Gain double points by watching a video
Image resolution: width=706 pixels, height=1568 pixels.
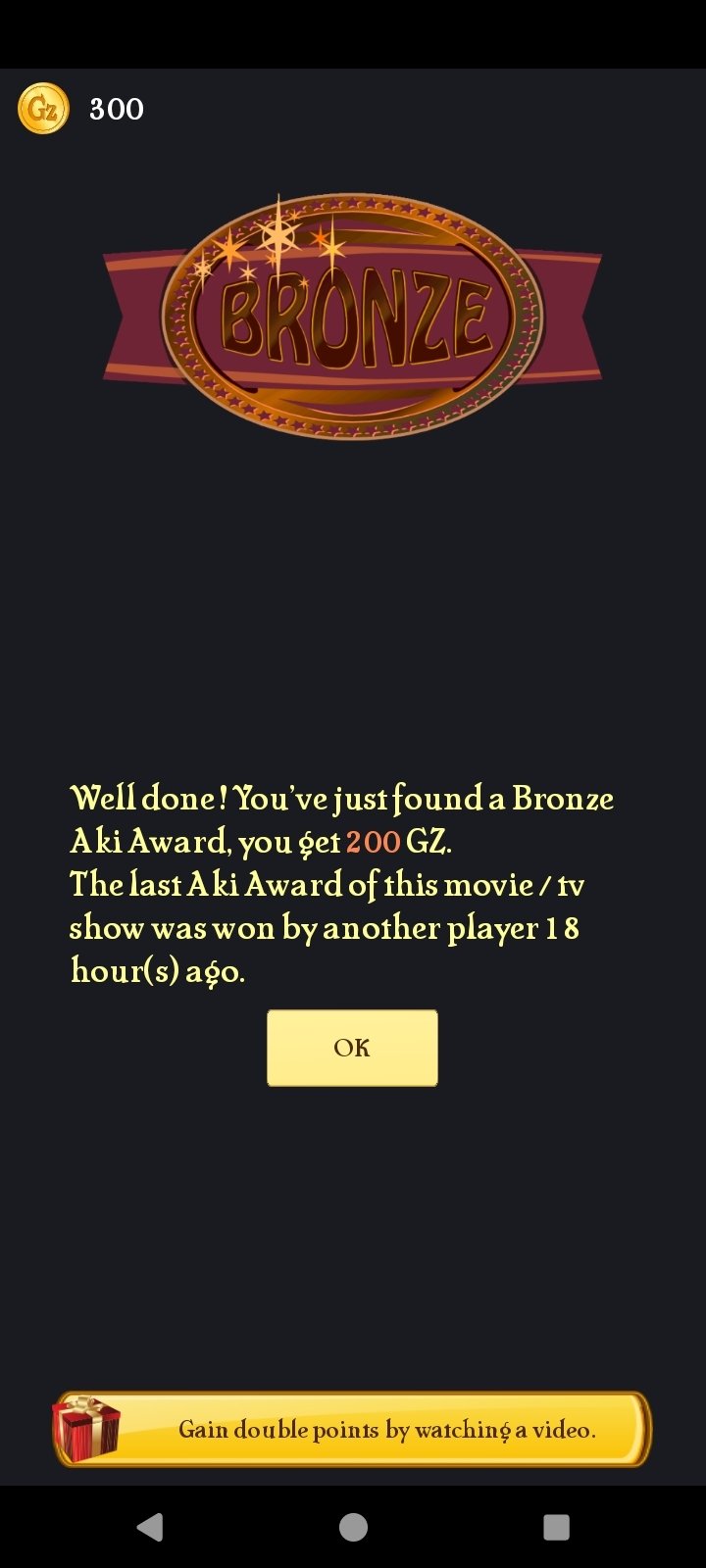point(352,1429)
